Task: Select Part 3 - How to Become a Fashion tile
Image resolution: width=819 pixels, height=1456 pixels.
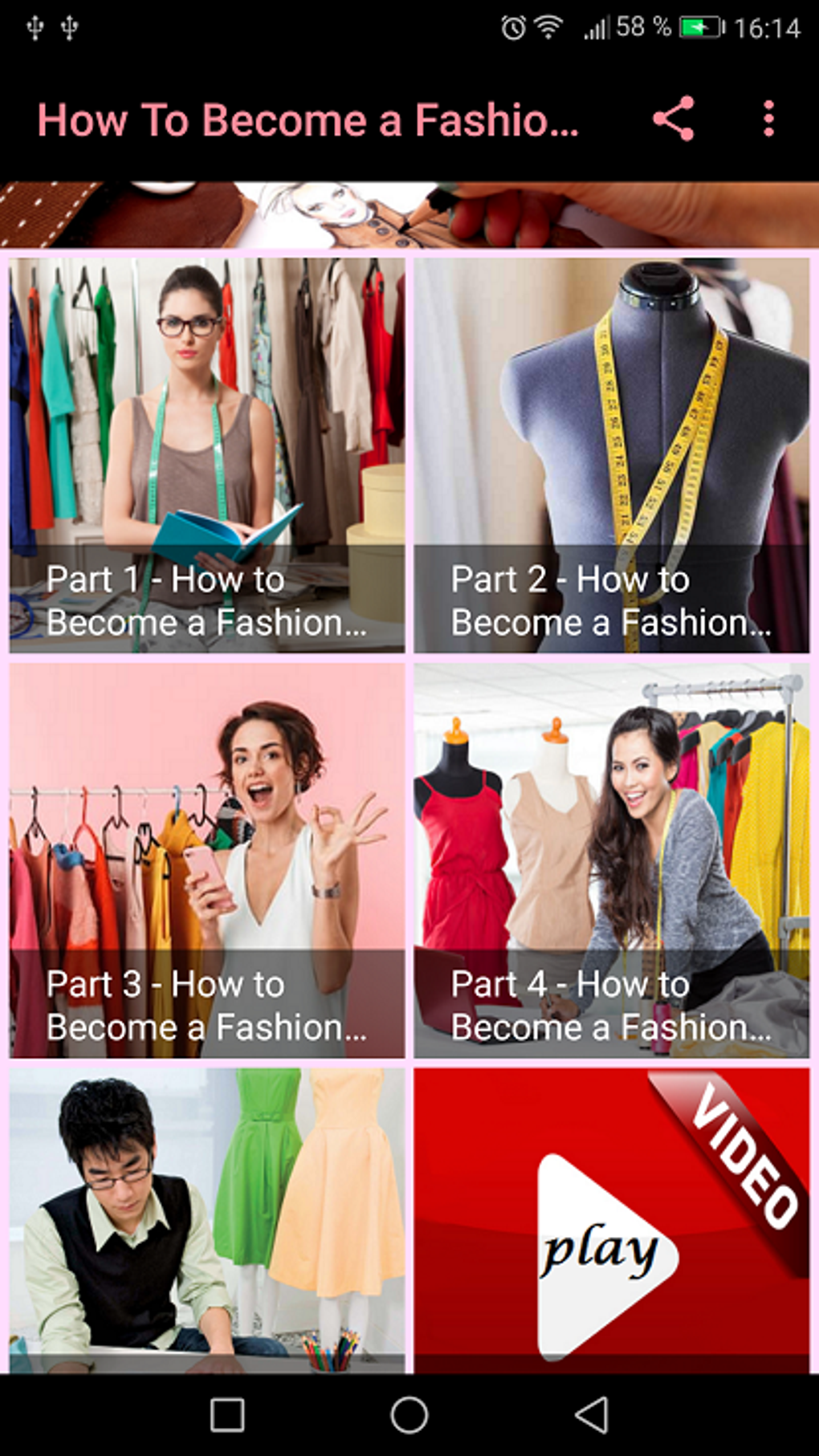Action: [207, 860]
